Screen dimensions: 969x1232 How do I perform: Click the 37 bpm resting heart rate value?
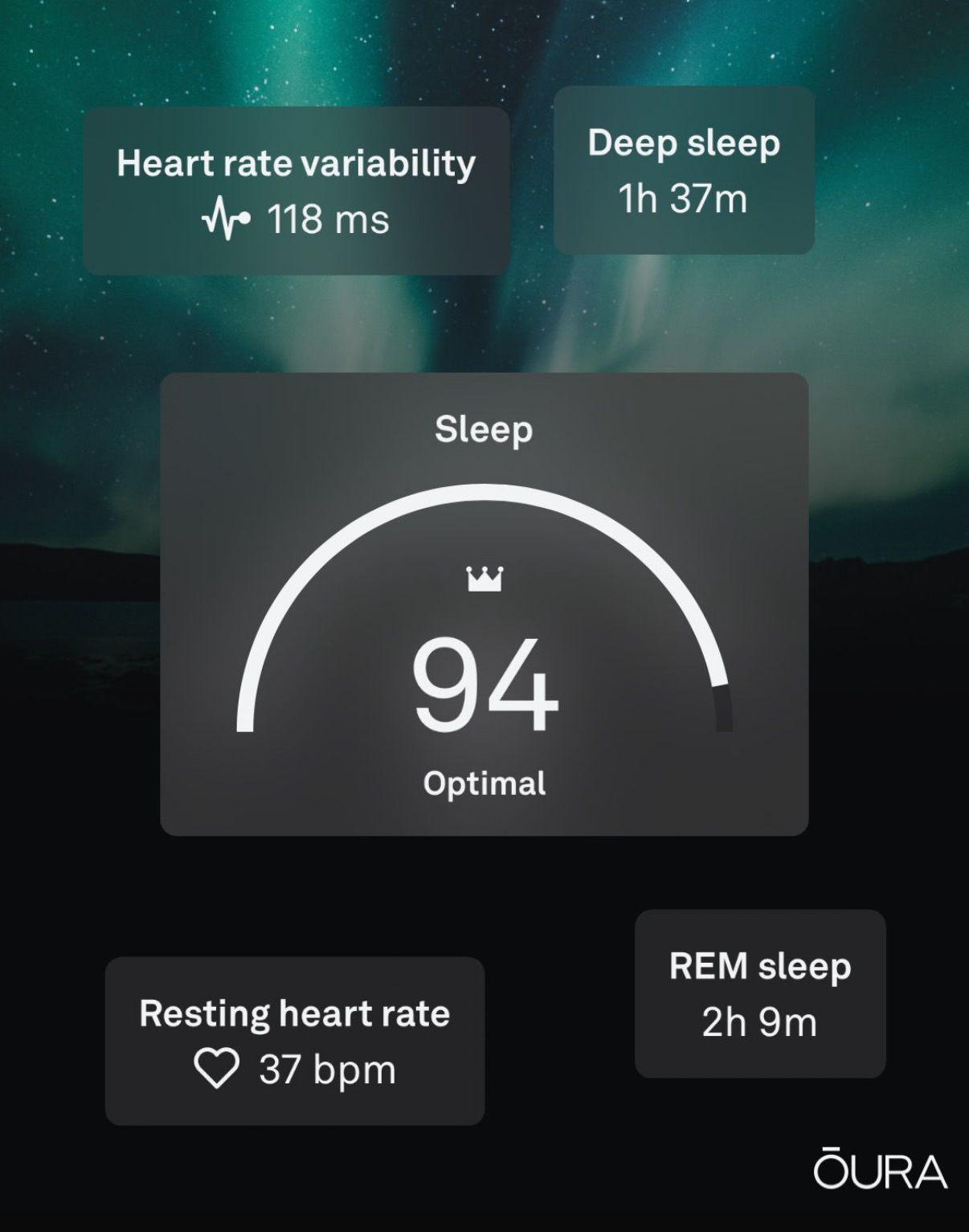(325, 1067)
